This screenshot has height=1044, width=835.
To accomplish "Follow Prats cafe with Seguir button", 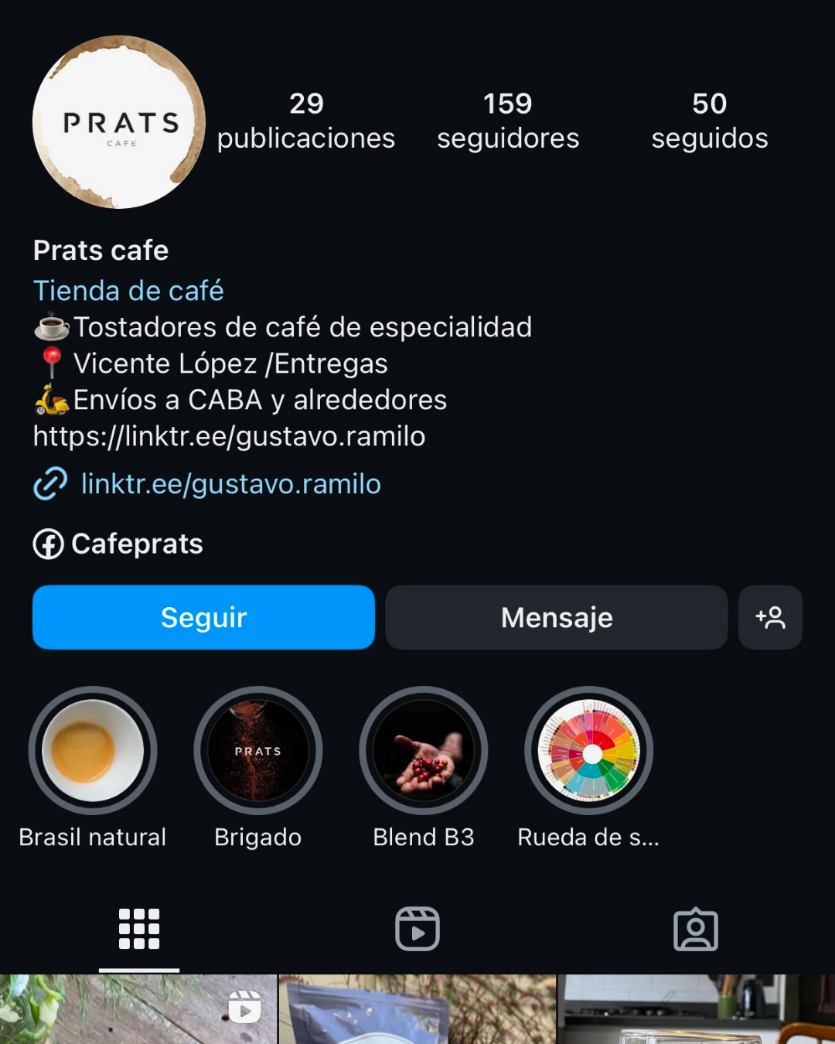I will 203,617.
